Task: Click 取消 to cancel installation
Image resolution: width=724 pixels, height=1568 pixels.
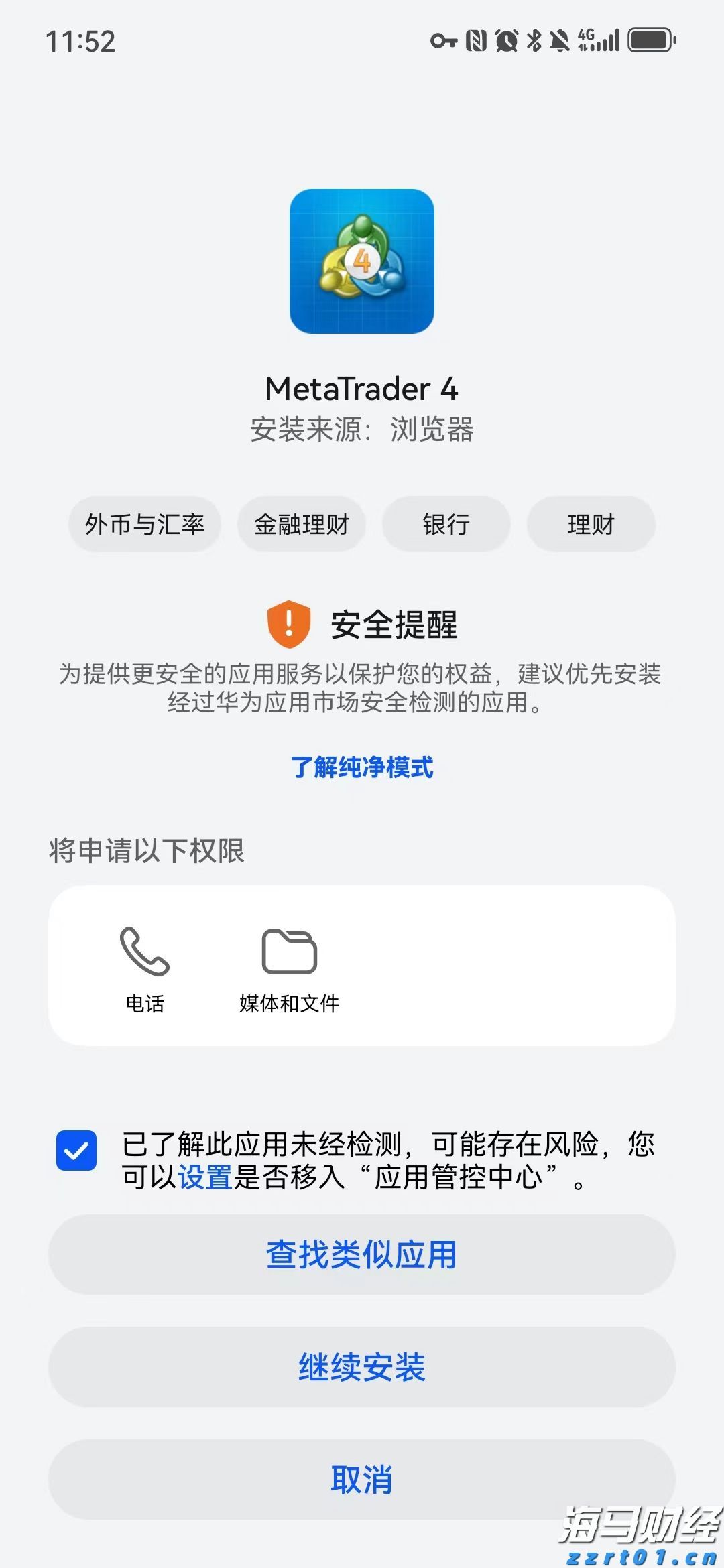Action: (x=362, y=1478)
